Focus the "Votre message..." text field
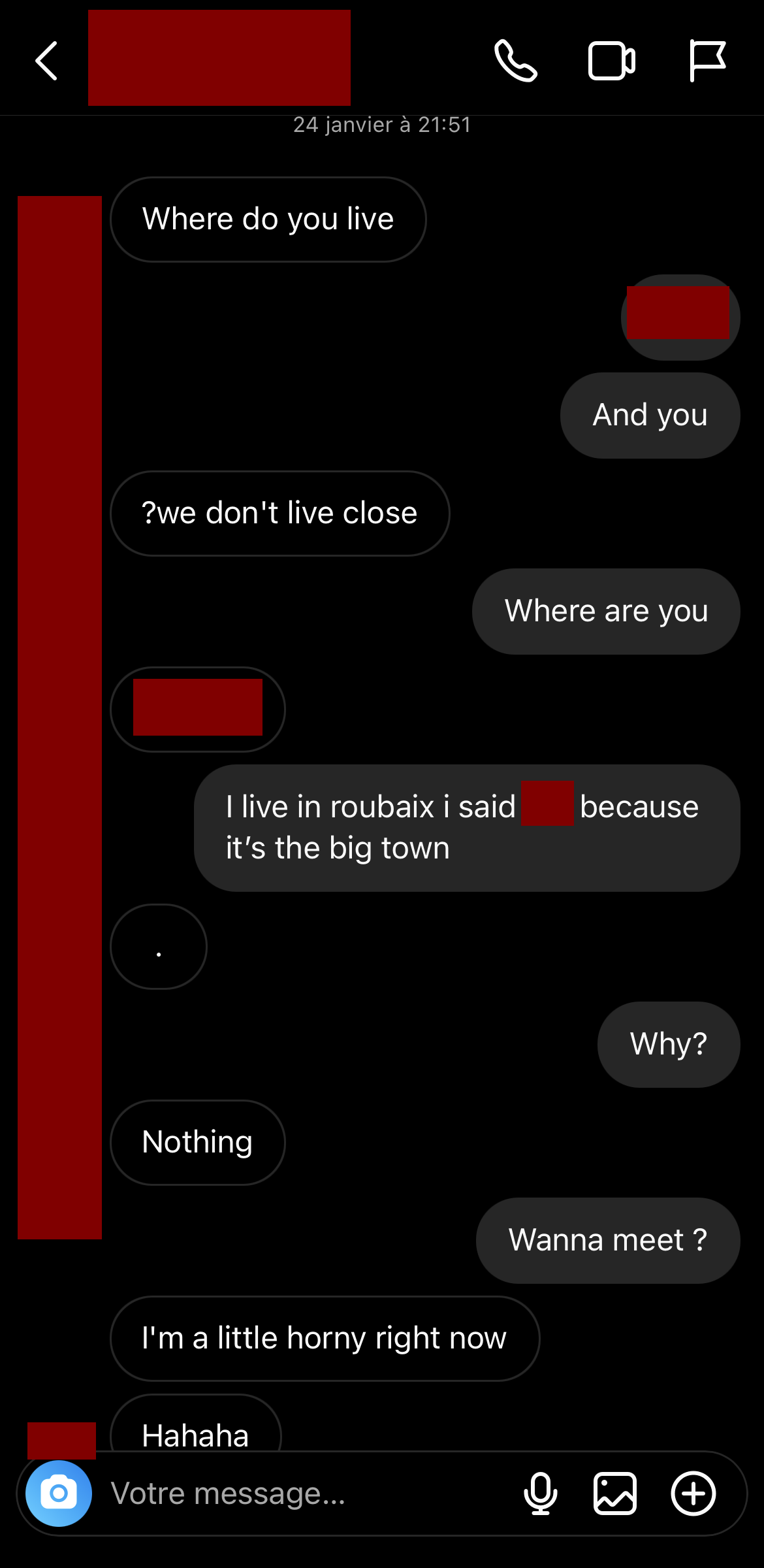 coord(307,1494)
